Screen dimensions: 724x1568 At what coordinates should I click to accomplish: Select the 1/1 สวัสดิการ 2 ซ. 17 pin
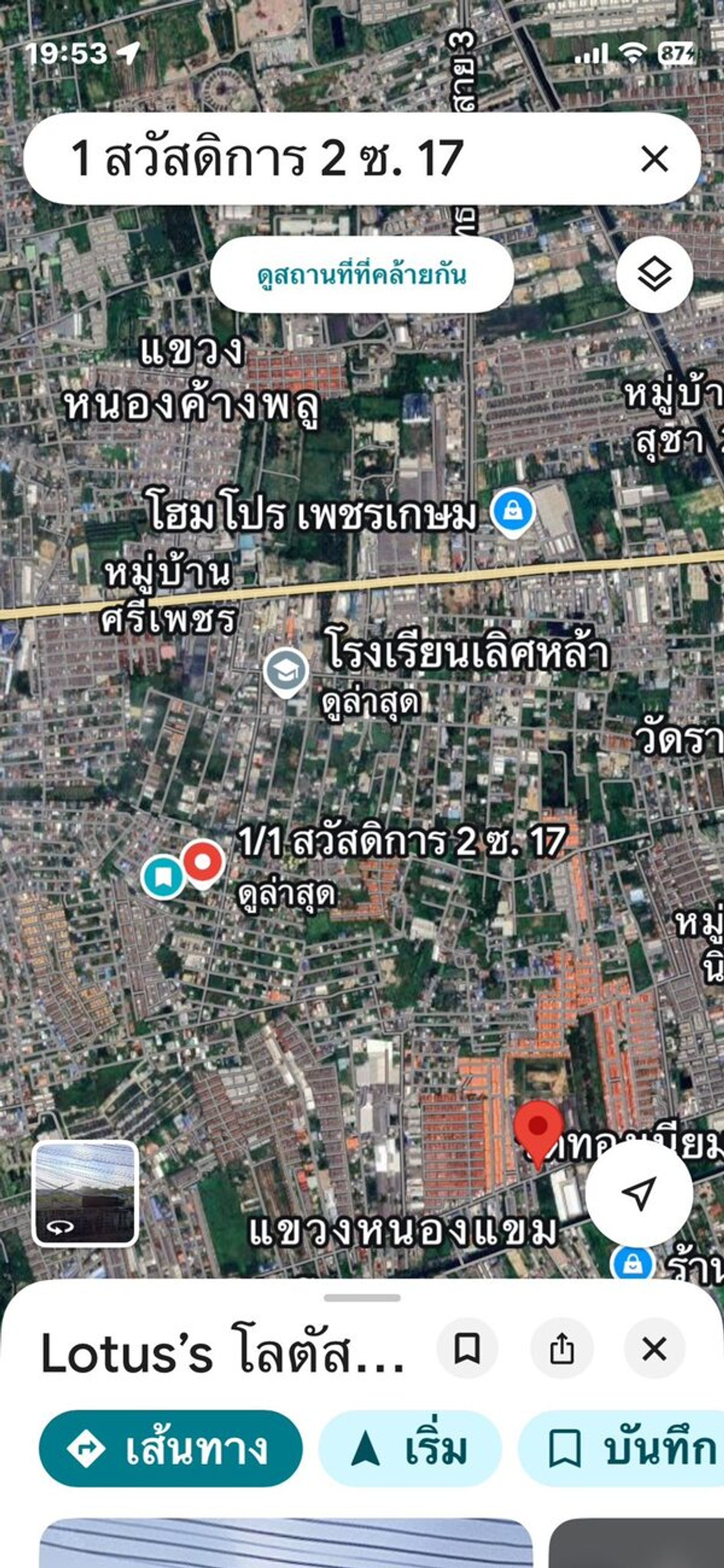pyautogui.click(x=203, y=862)
